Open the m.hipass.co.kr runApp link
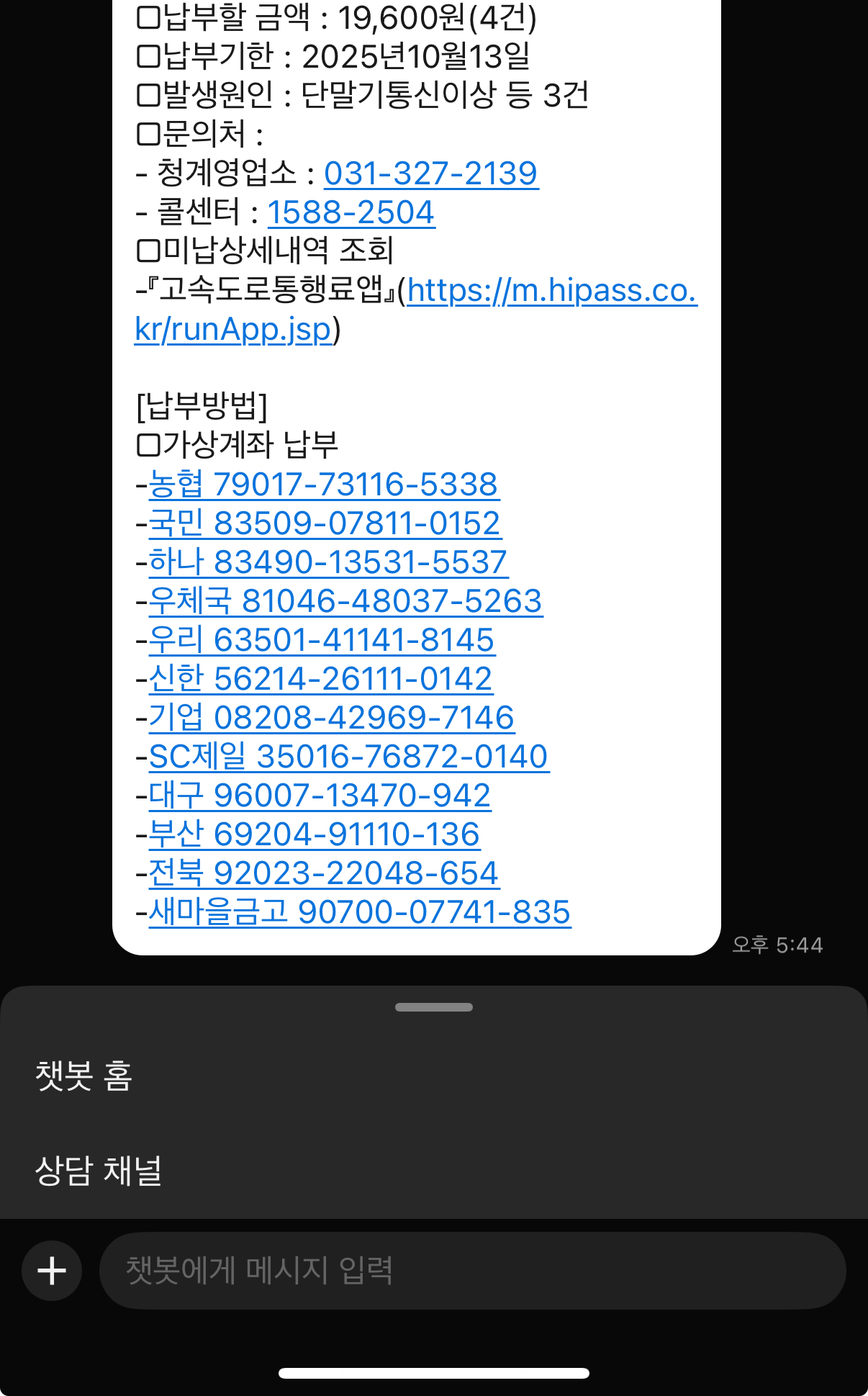The image size is (868, 1396). tap(551, 291)
